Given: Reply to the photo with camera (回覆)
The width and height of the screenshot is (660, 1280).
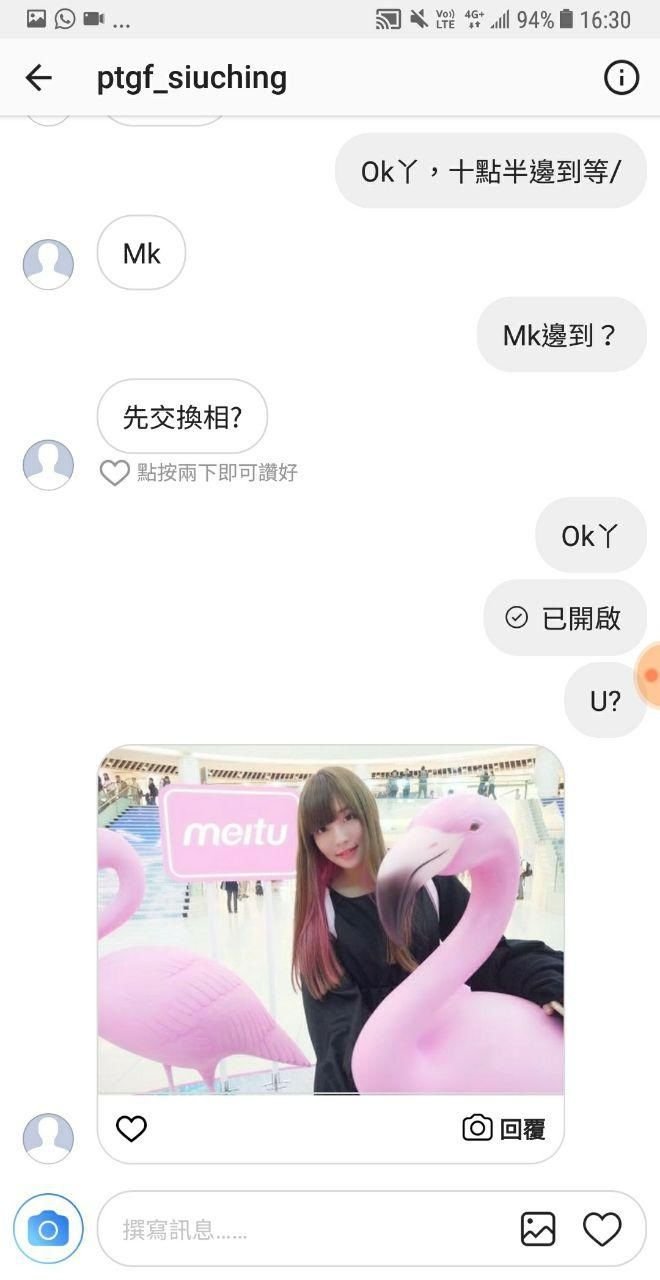Looking at the screenshot, I should (504, 1129).
